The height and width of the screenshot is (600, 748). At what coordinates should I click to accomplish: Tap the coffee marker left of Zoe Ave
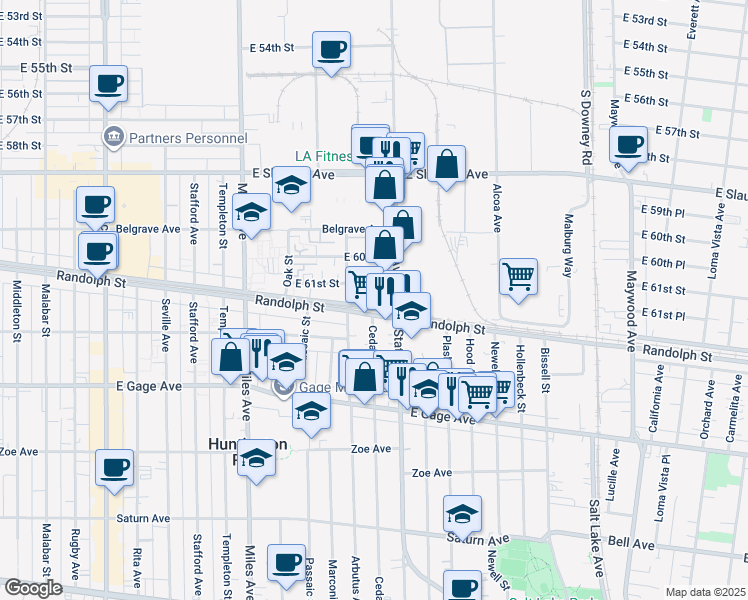coord(113,467)
